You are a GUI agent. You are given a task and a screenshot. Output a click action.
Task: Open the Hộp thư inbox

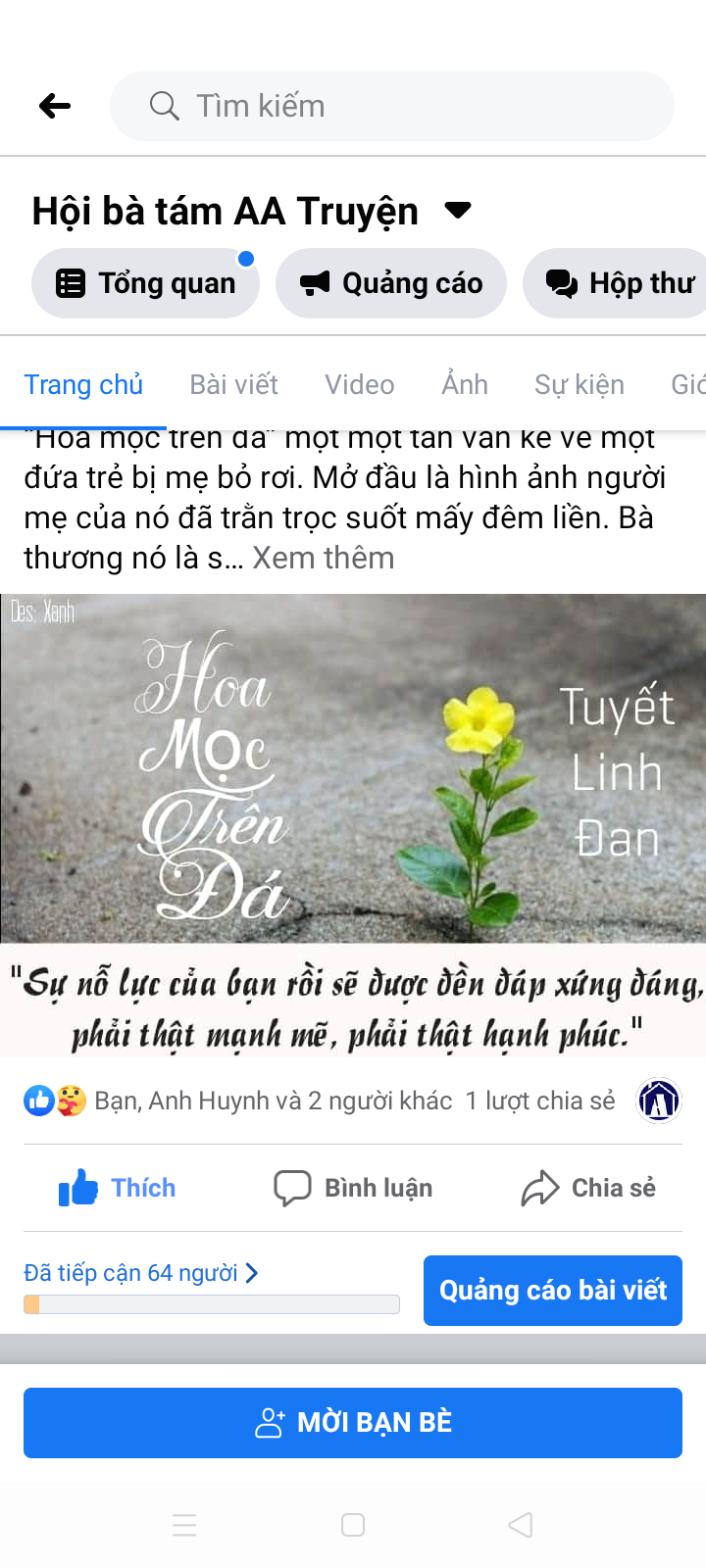click(620, 283)
